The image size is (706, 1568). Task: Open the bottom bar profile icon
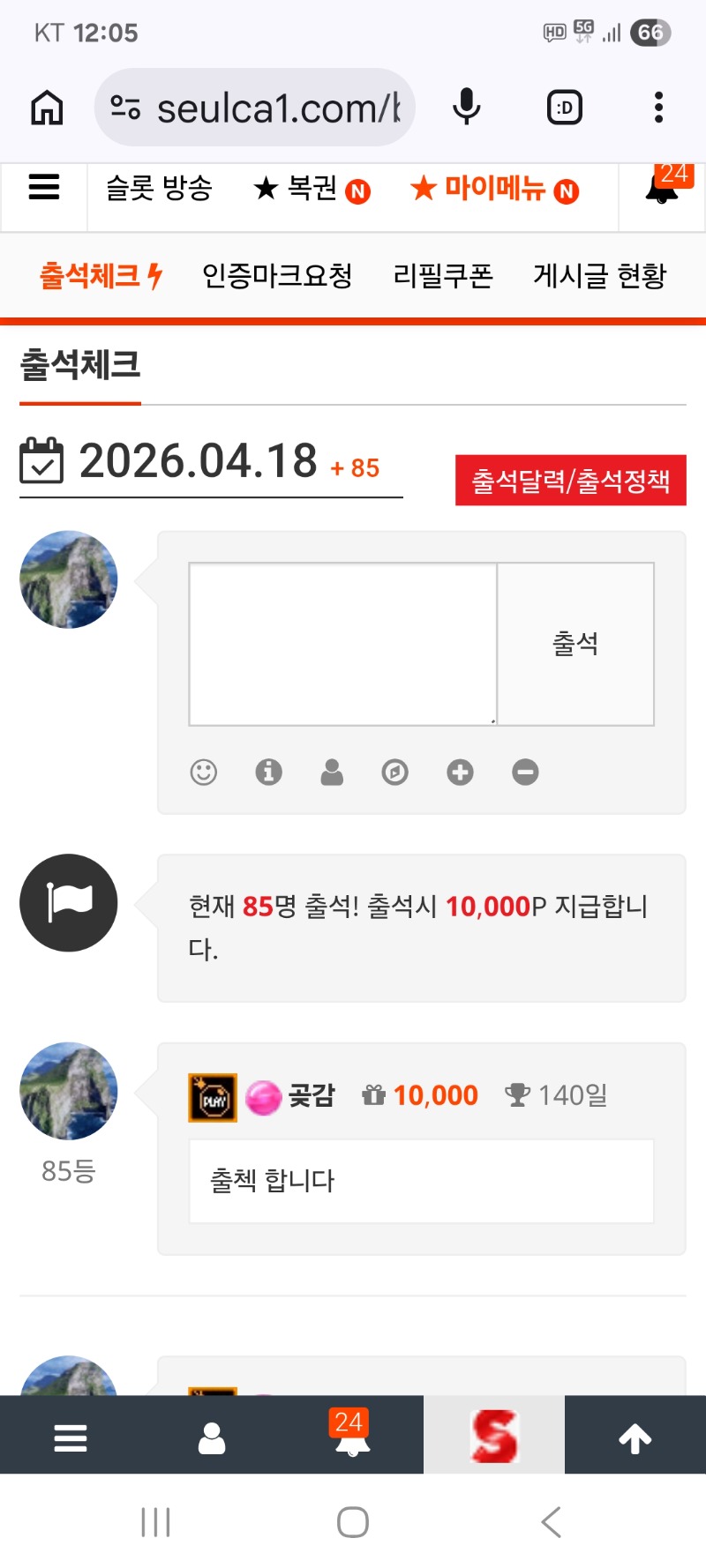tap(212, 1438)
